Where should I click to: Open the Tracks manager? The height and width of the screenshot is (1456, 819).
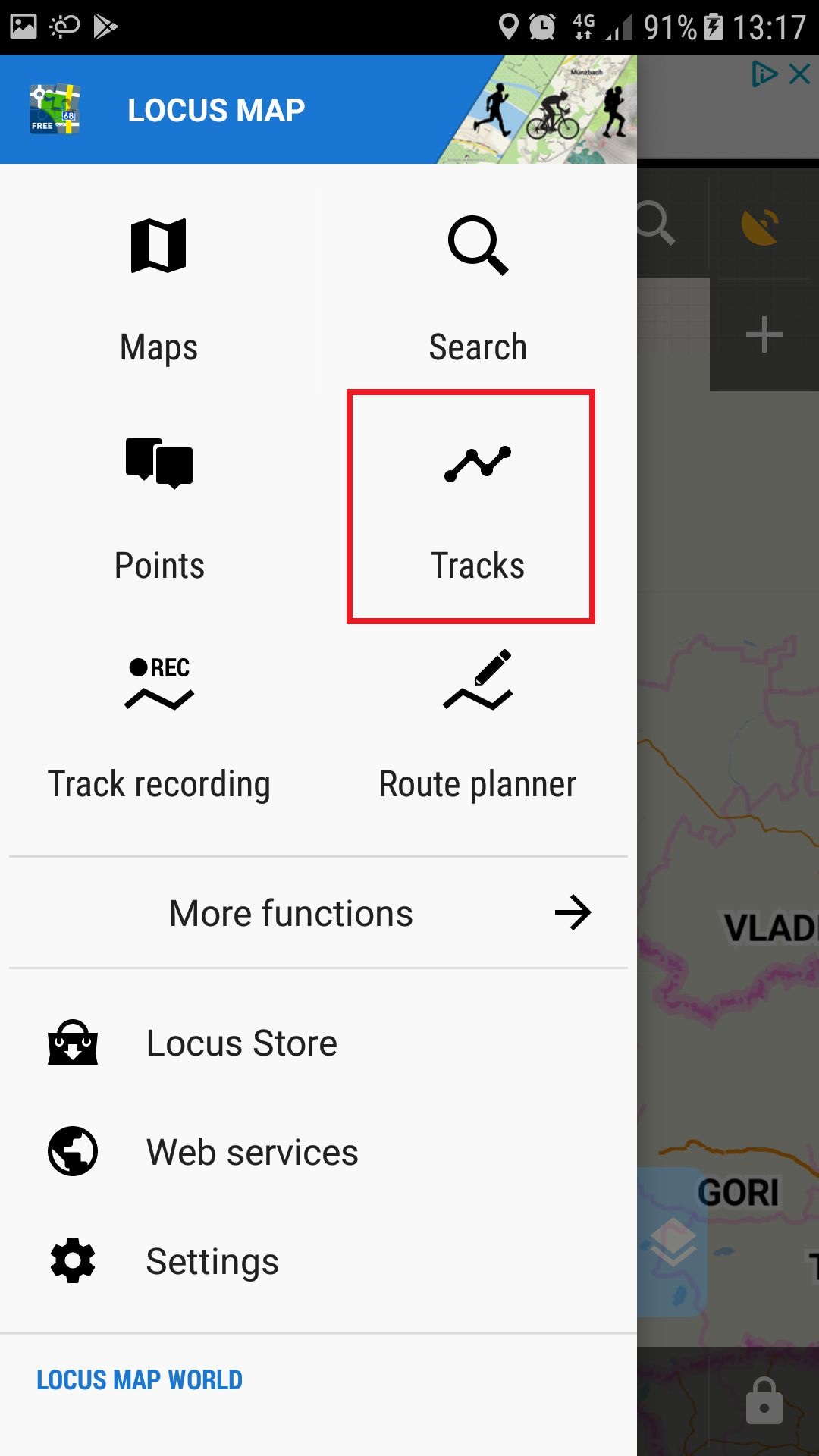pos(471,507)
